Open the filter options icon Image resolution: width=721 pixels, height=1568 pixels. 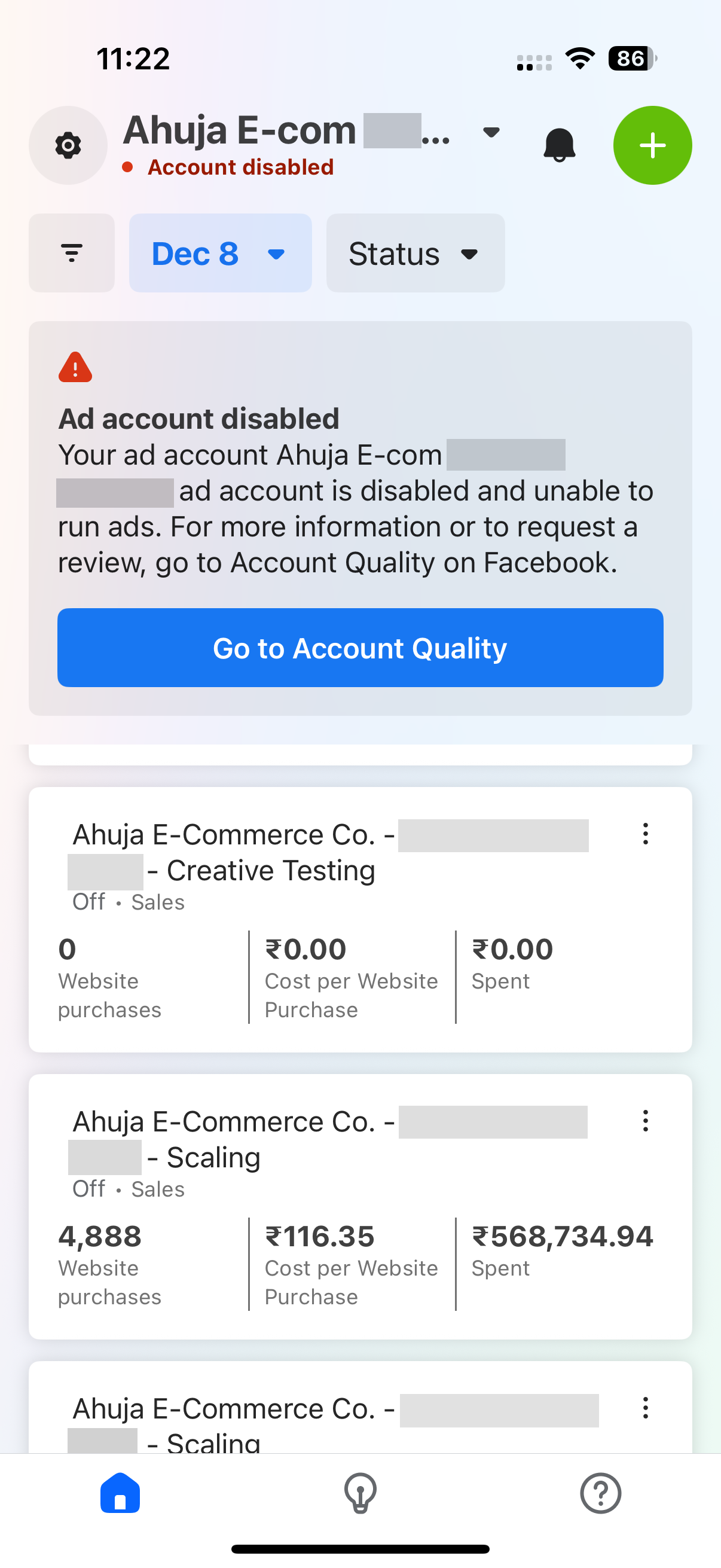[72, 253]
